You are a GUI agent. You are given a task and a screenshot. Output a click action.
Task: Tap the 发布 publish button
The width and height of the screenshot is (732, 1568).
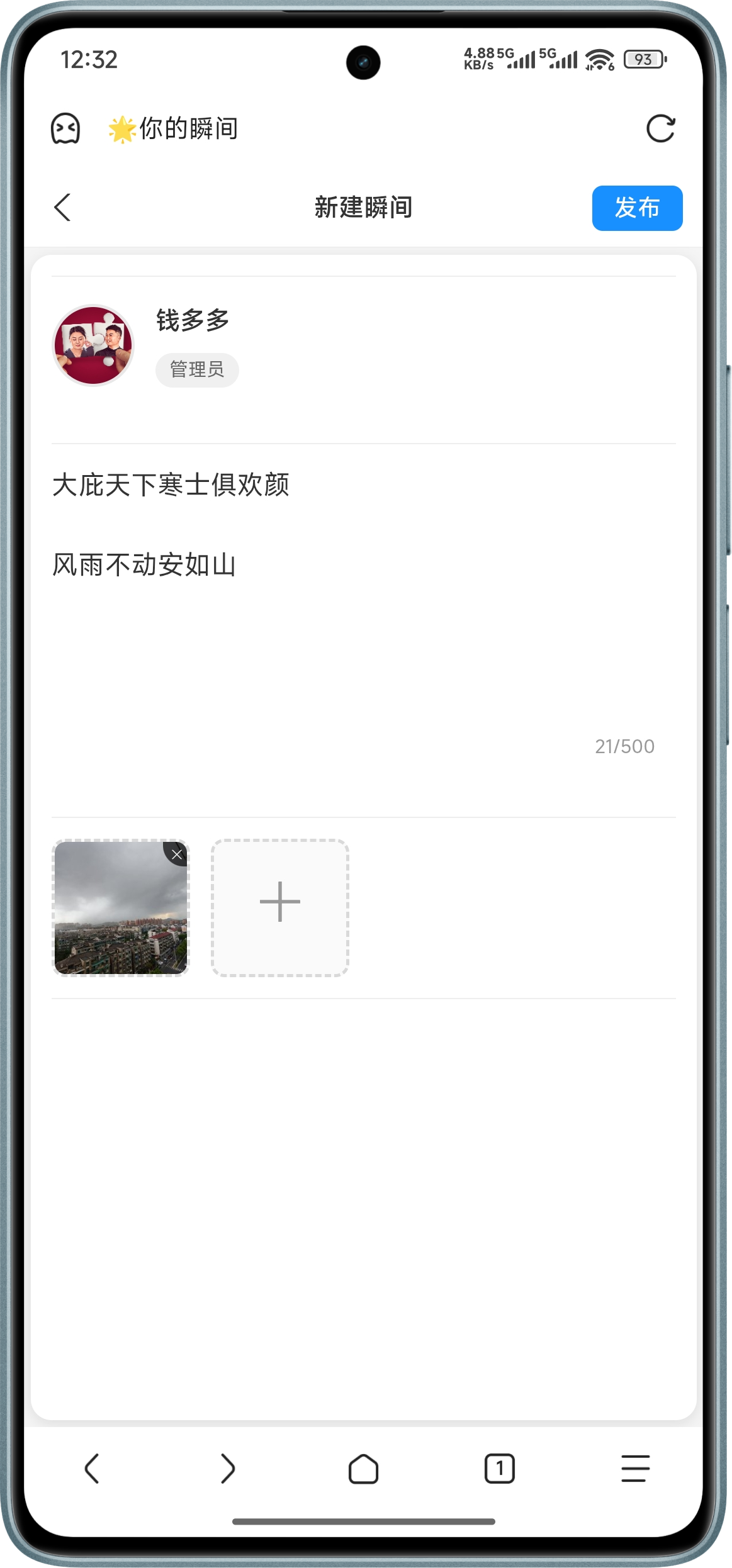(x=637, y=208)
